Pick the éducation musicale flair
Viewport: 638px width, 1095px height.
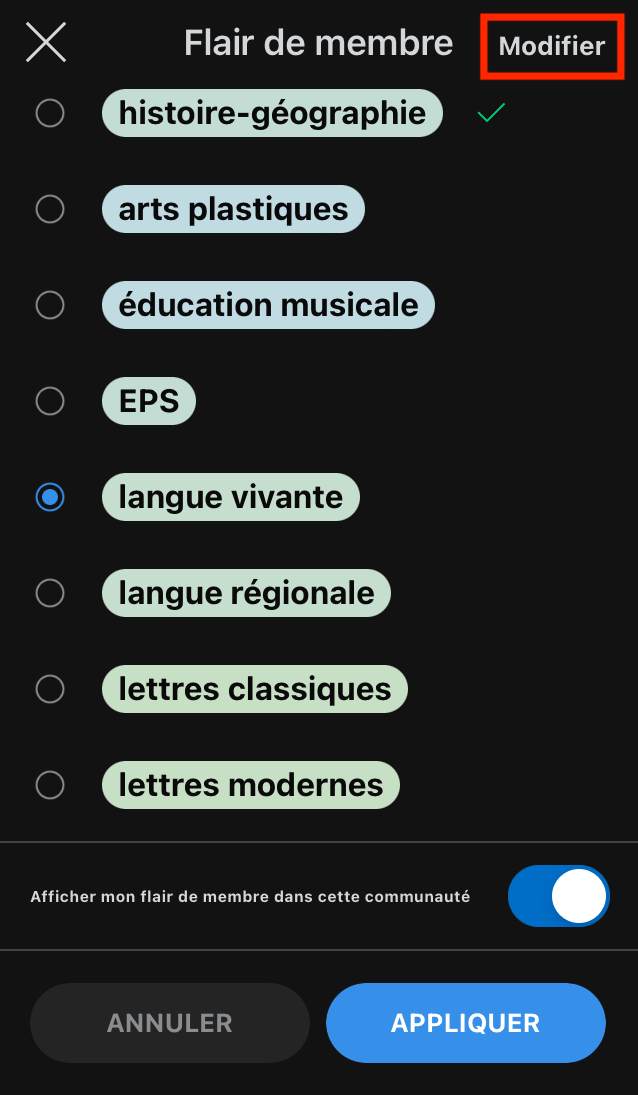(50, 305)
